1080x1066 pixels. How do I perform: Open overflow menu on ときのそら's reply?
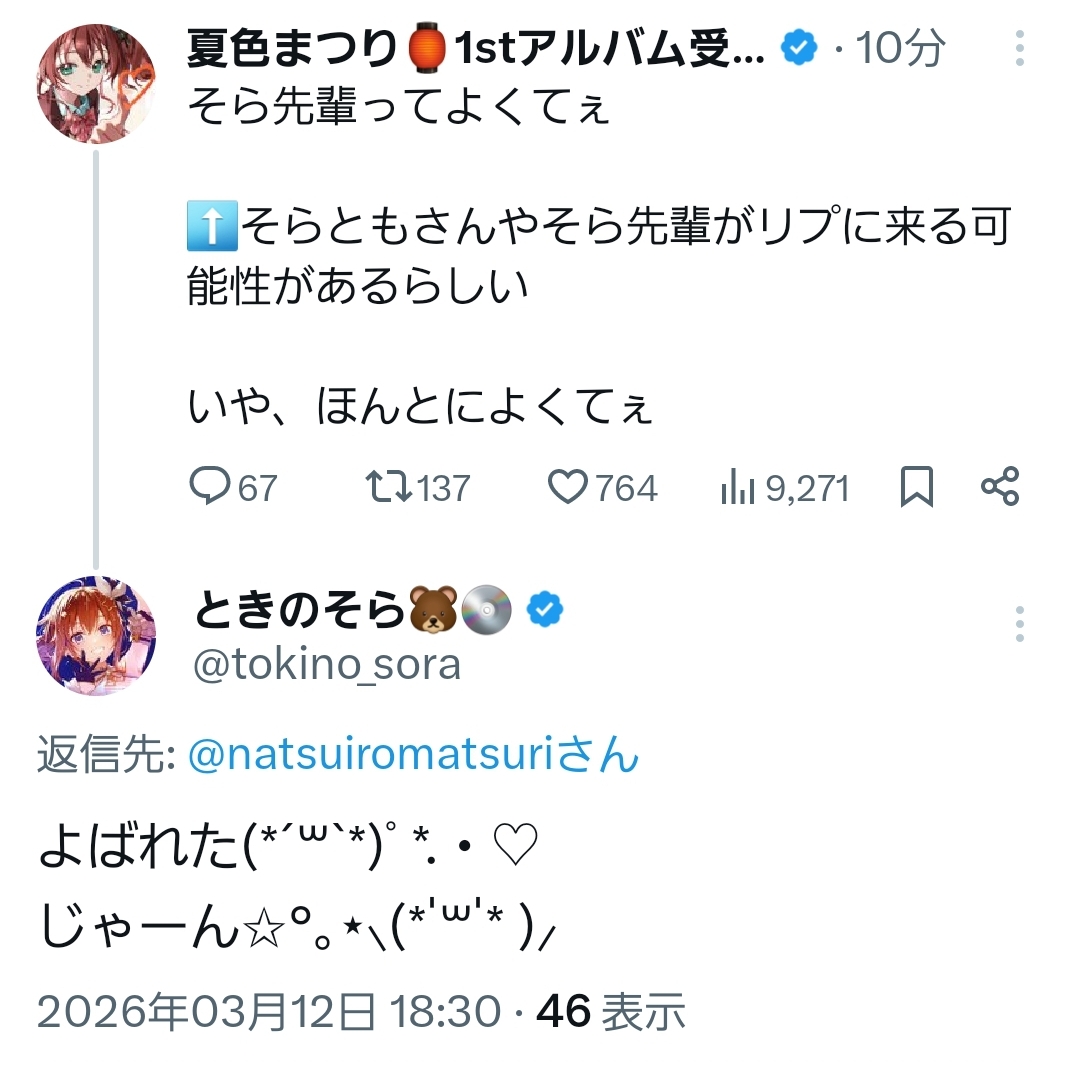point(1020,625)
